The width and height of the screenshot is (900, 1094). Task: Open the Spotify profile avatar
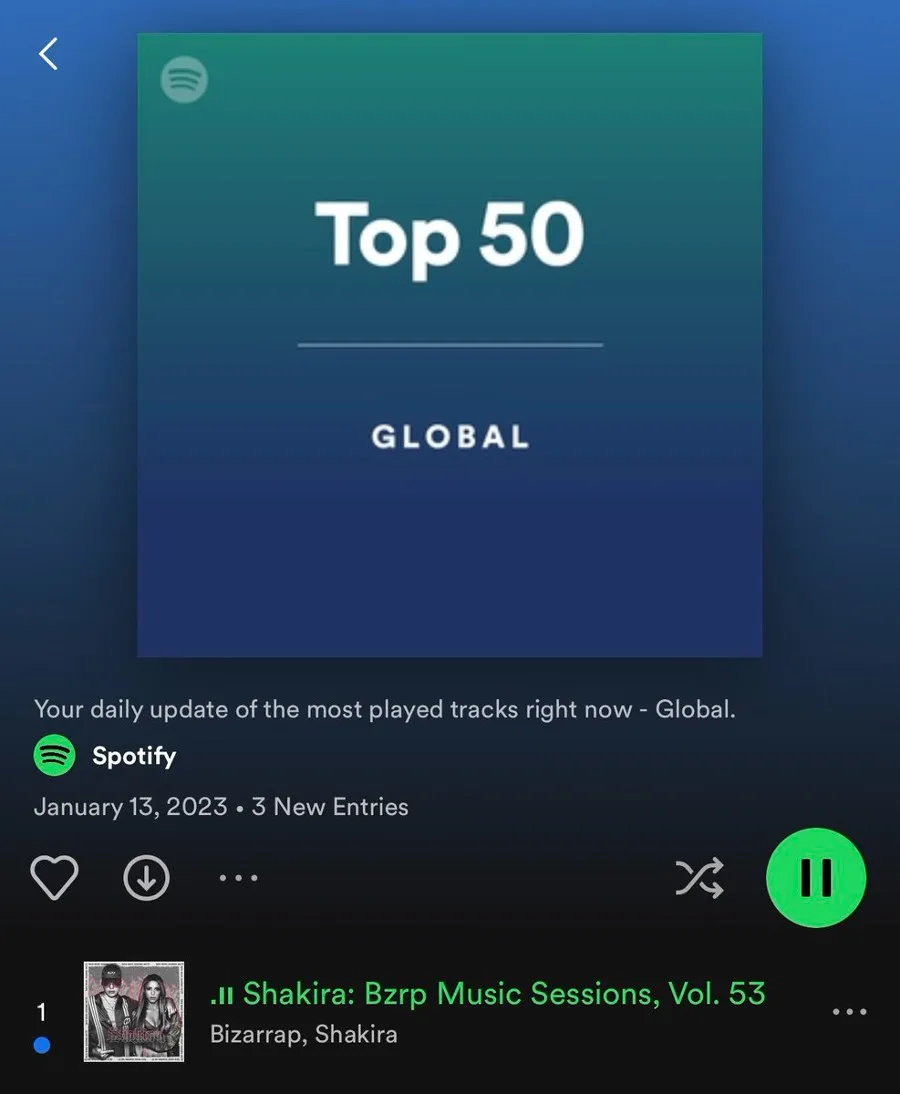53,756
